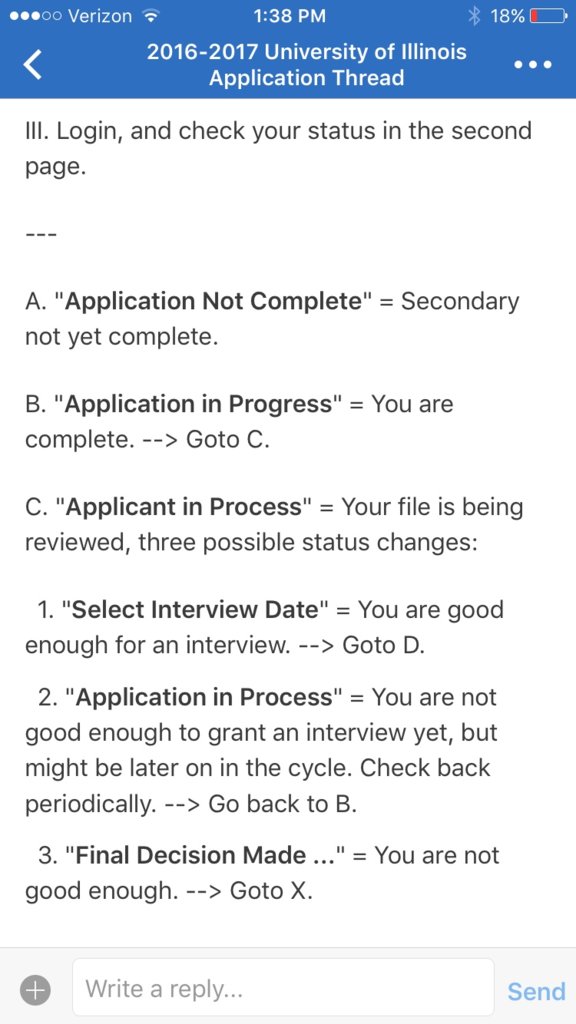
Task: Go back using the header arrow
Action: (x=33, y=65)
